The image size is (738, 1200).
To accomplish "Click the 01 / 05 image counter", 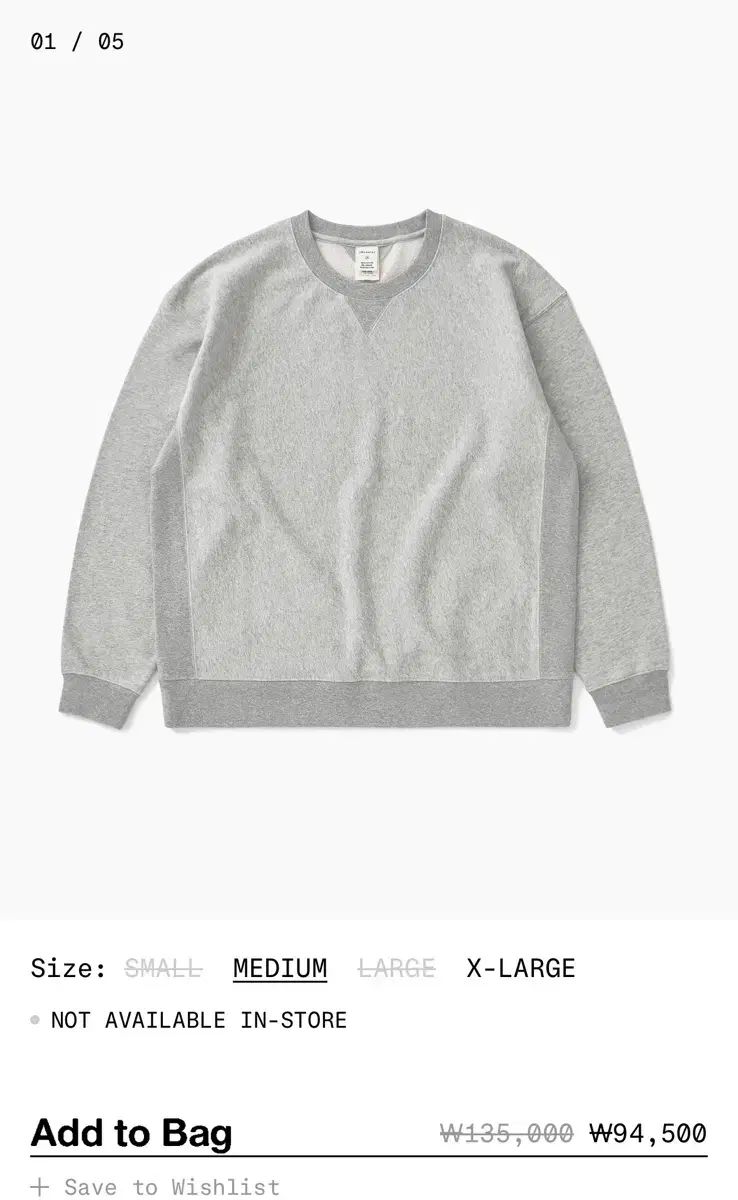I will point(76,40).
